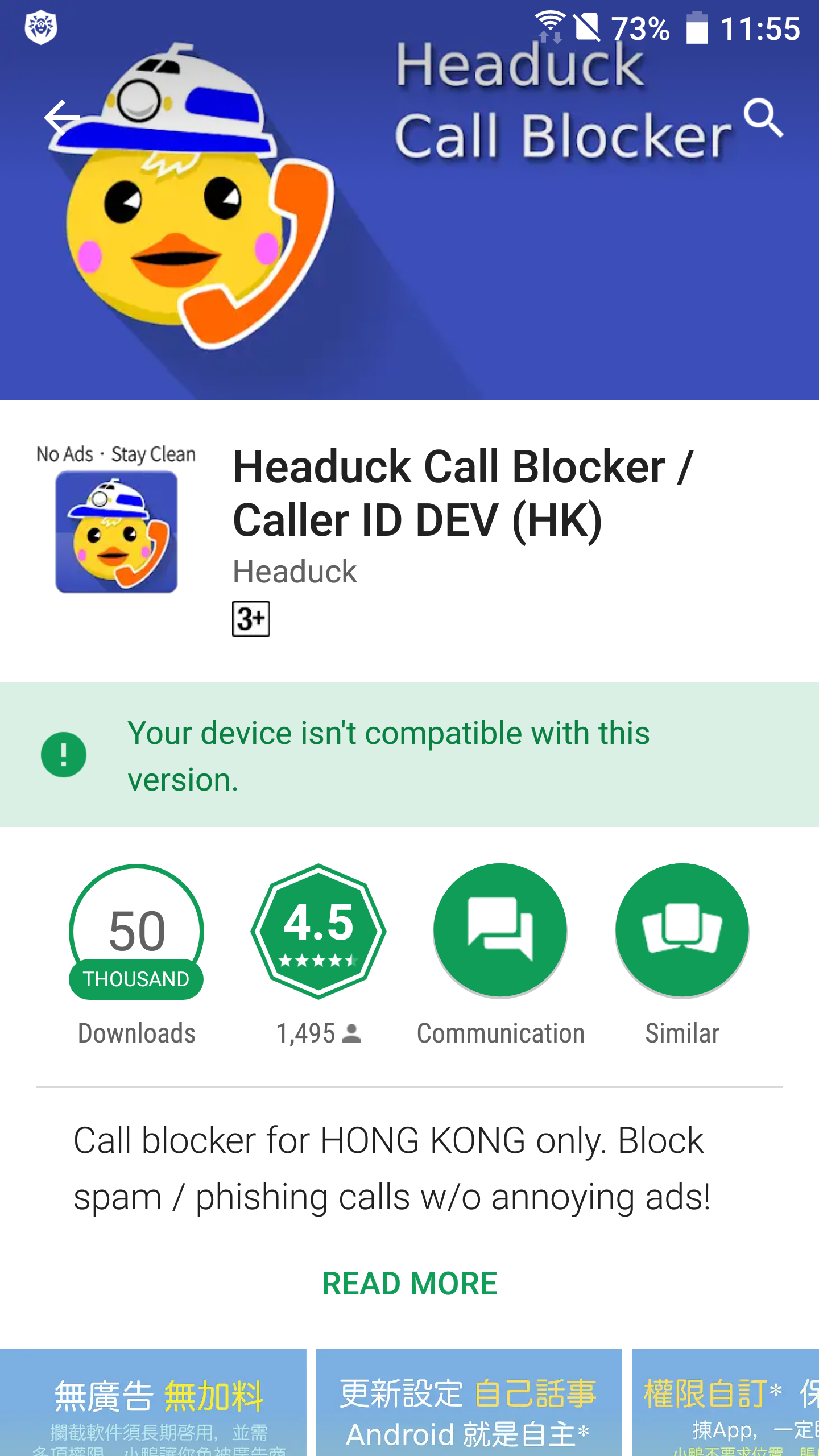
Task: Go back using the arrow icon
Action: tap(63, 118)
